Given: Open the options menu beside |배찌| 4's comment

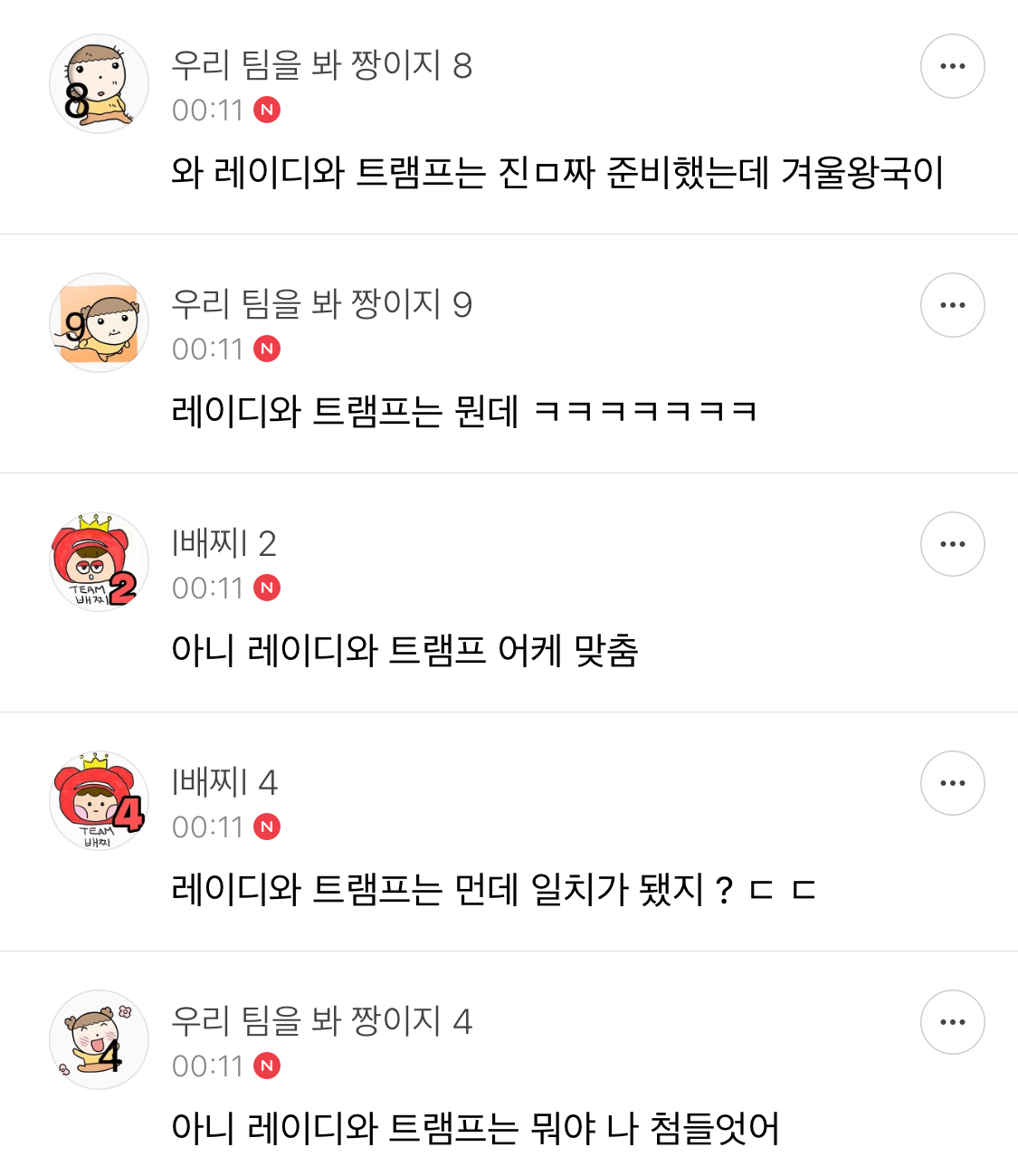Looking at the screenshot, I should [x=952, y=783].
